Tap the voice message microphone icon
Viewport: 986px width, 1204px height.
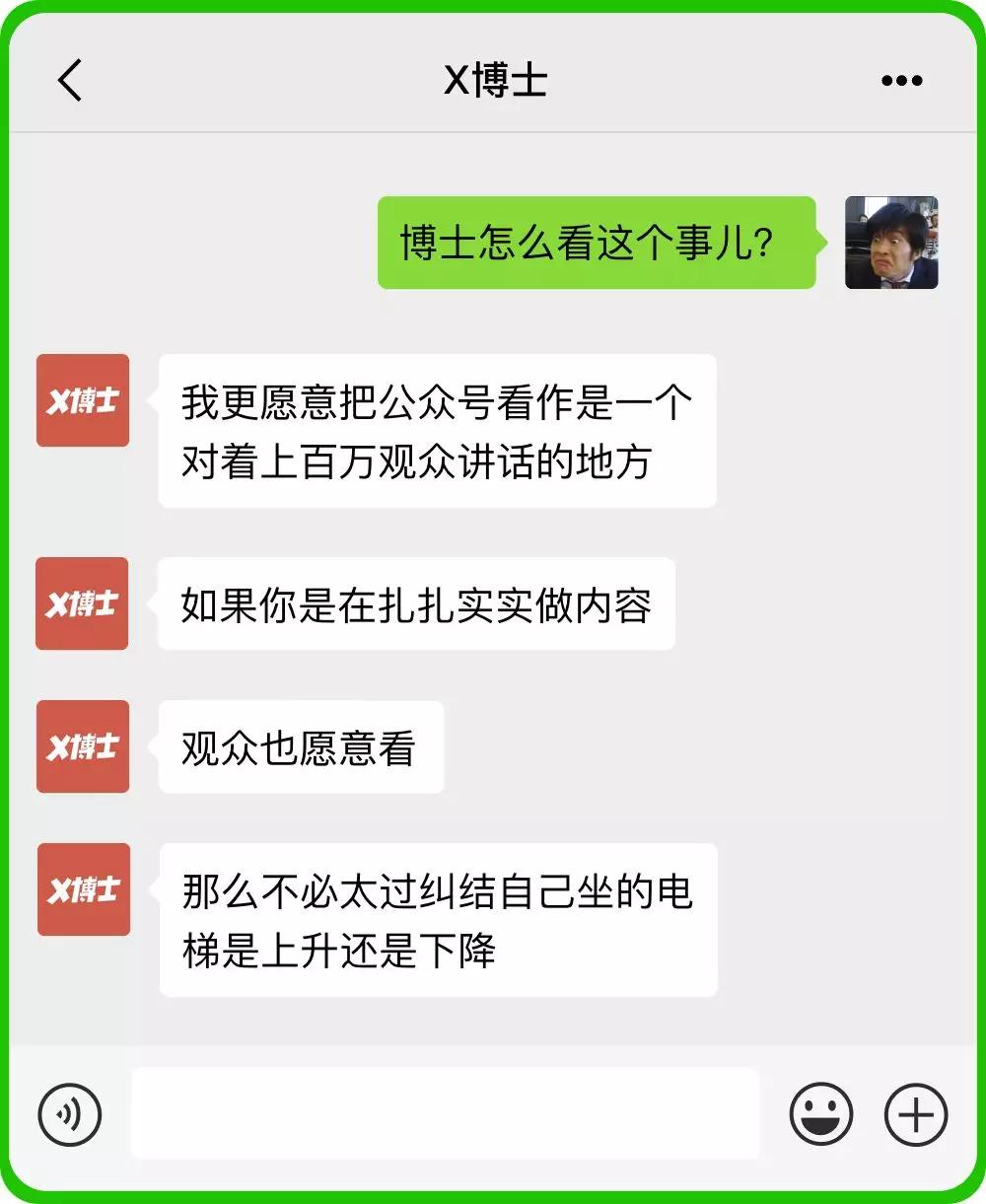(70, 1113)
